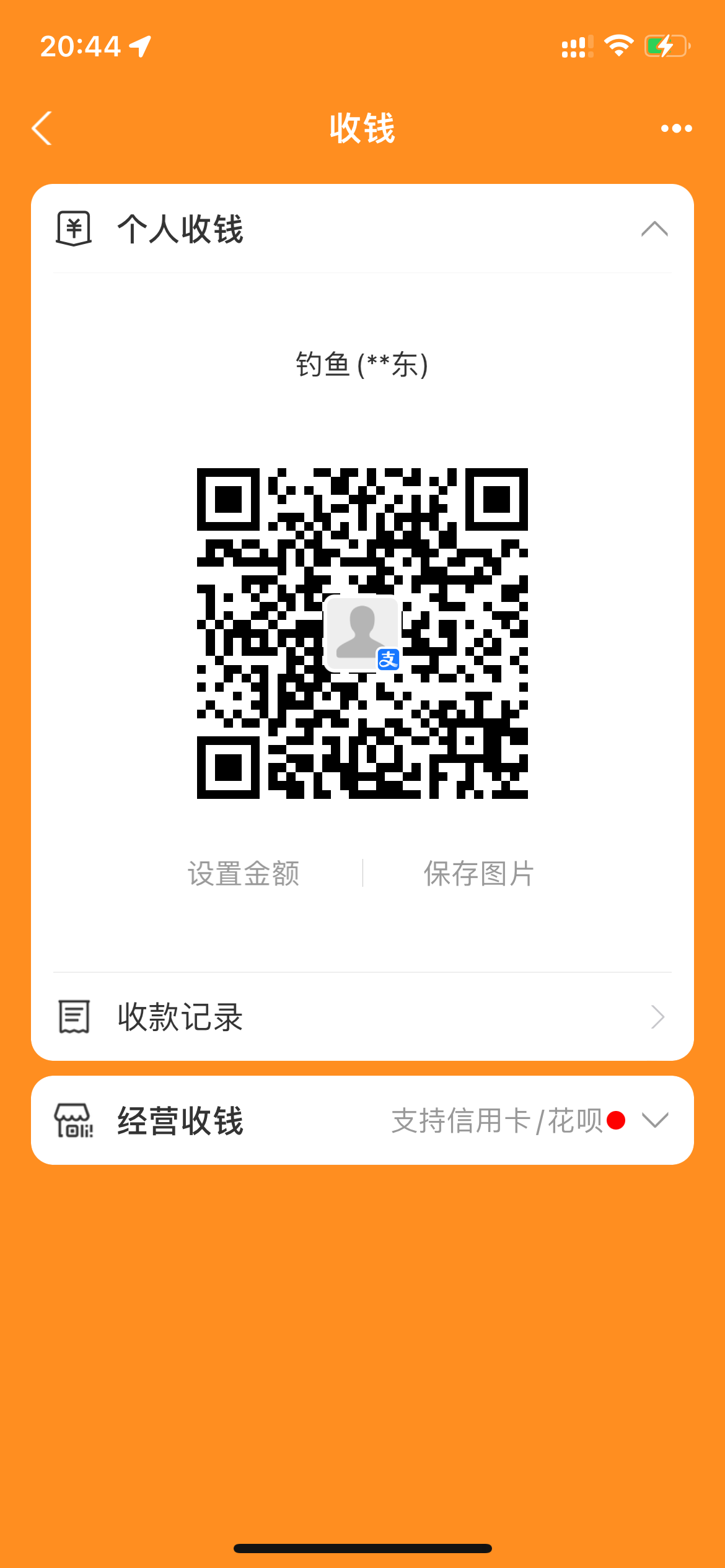The height and width of the screenshot is (1568, 725).
Task: Go back from the 收钱 page
Action: (x=42, y=129)
